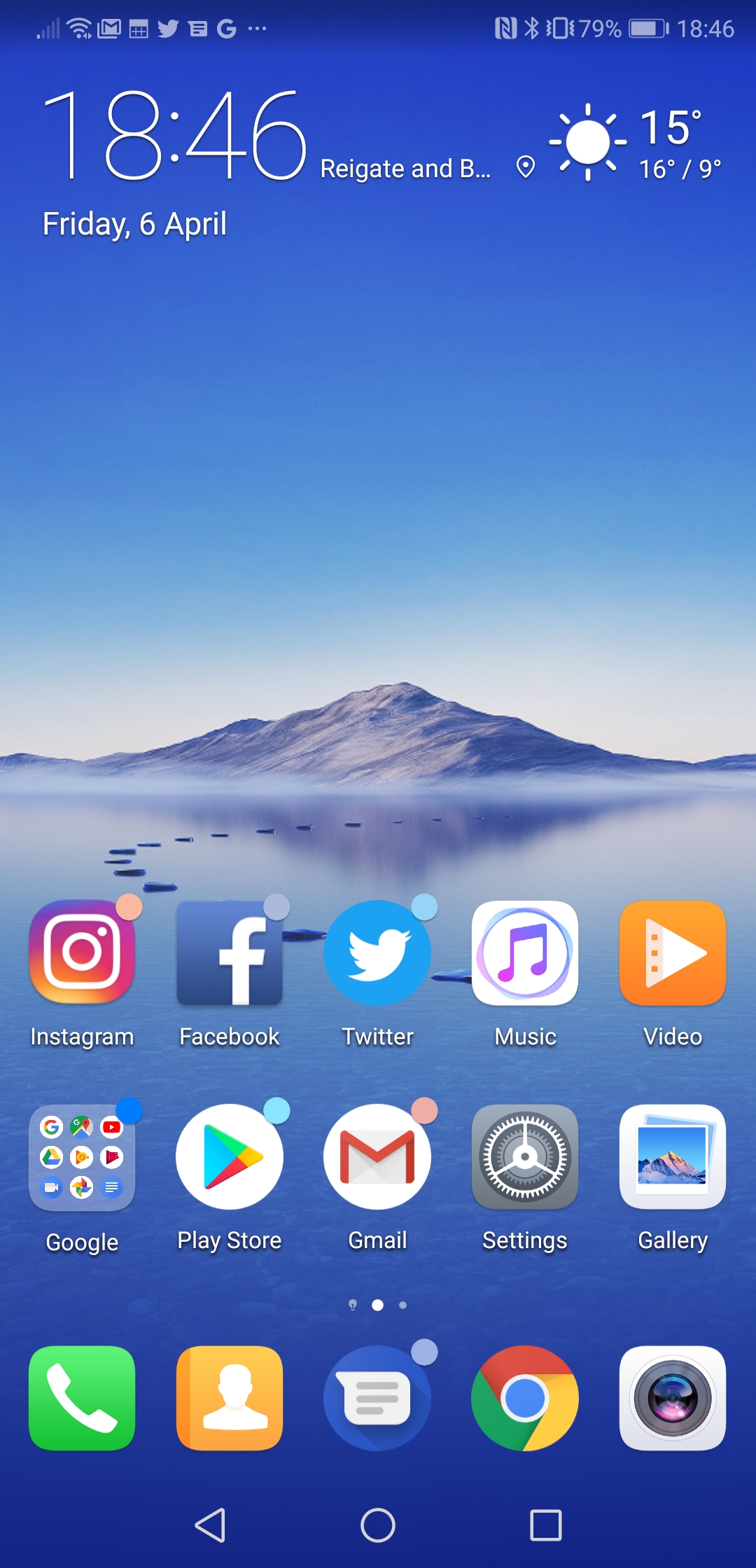Tap the system Back button
Screen dimensions: 756x1568
coord(210,1525)
